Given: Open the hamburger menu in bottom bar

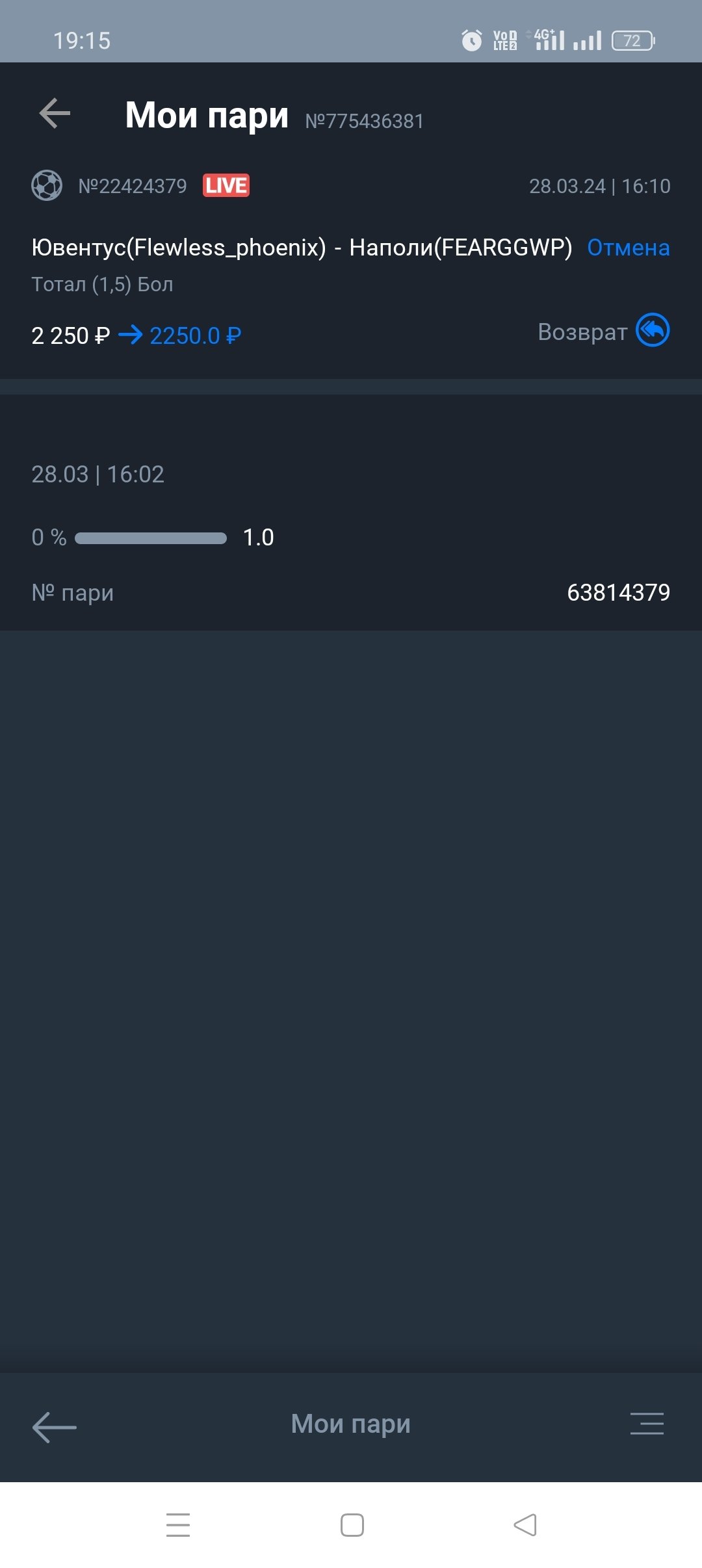Looking at the screenshot, I should click(647, 1424).
